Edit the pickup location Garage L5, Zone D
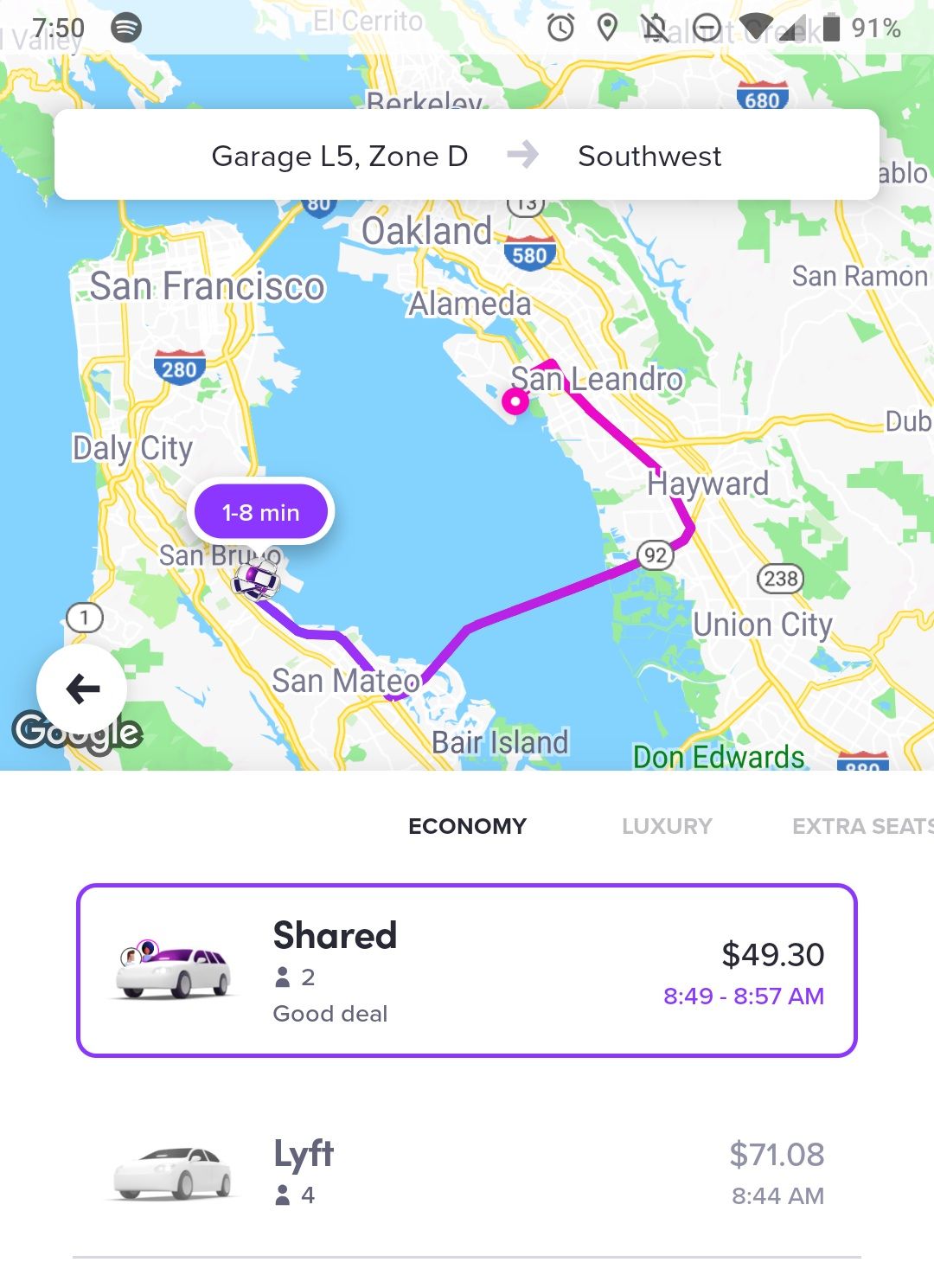934x1288 pixels. pos(339,157)
